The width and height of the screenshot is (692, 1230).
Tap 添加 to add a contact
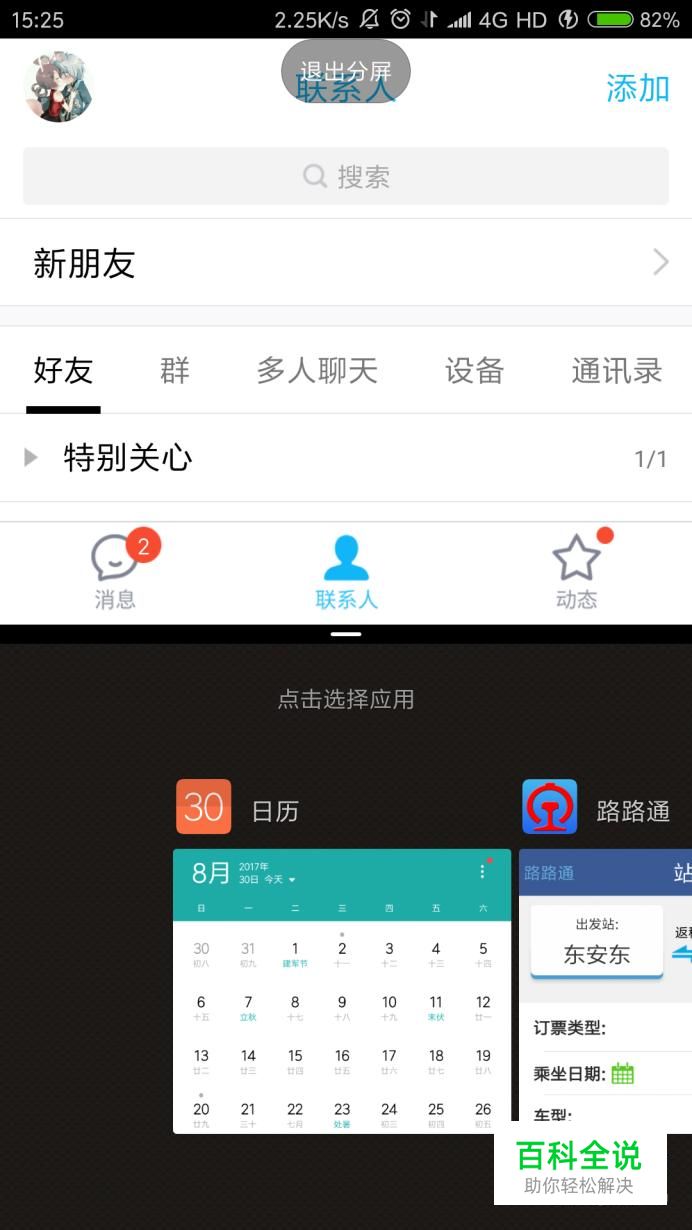point(637,88)
